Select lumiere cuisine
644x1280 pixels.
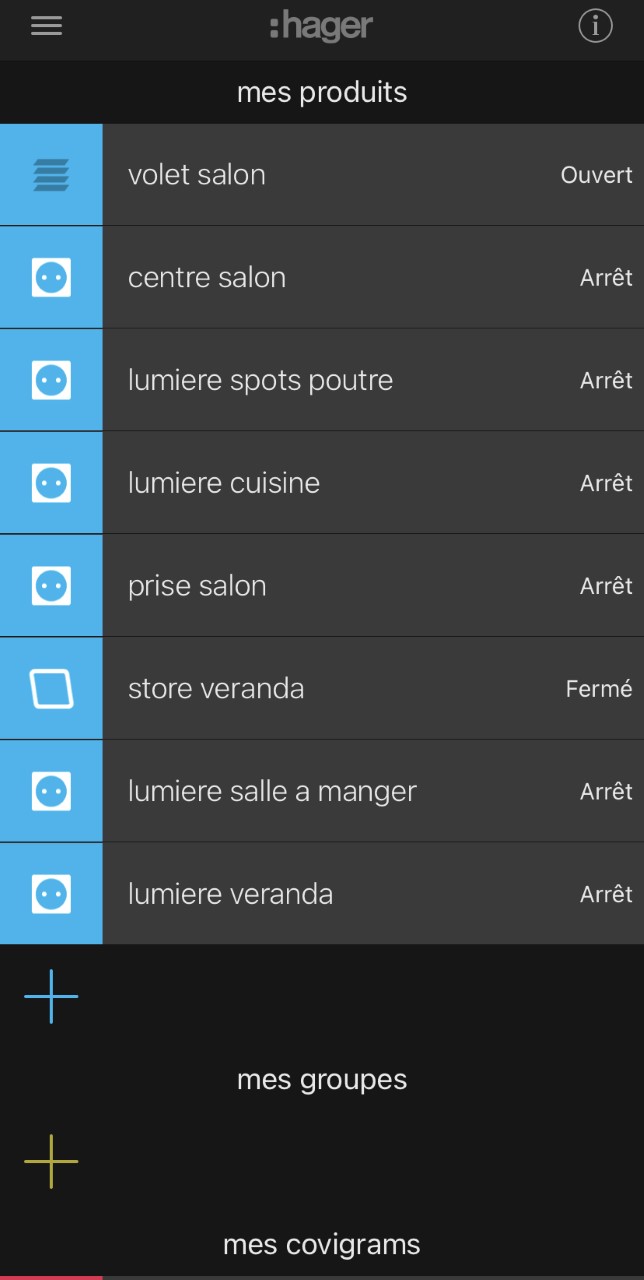(322, 483)
